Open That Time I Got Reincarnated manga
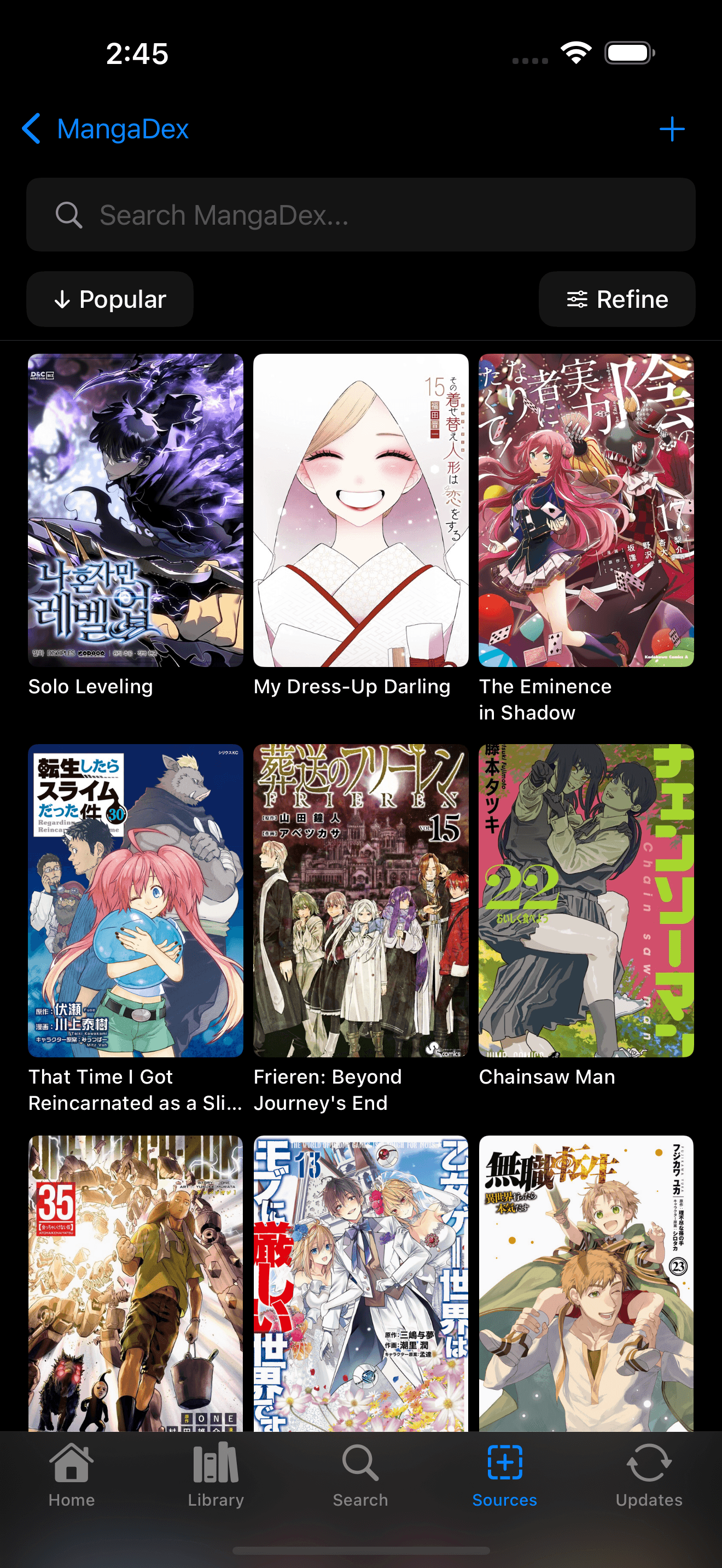722x1568 pixels. tap(136, 901)
